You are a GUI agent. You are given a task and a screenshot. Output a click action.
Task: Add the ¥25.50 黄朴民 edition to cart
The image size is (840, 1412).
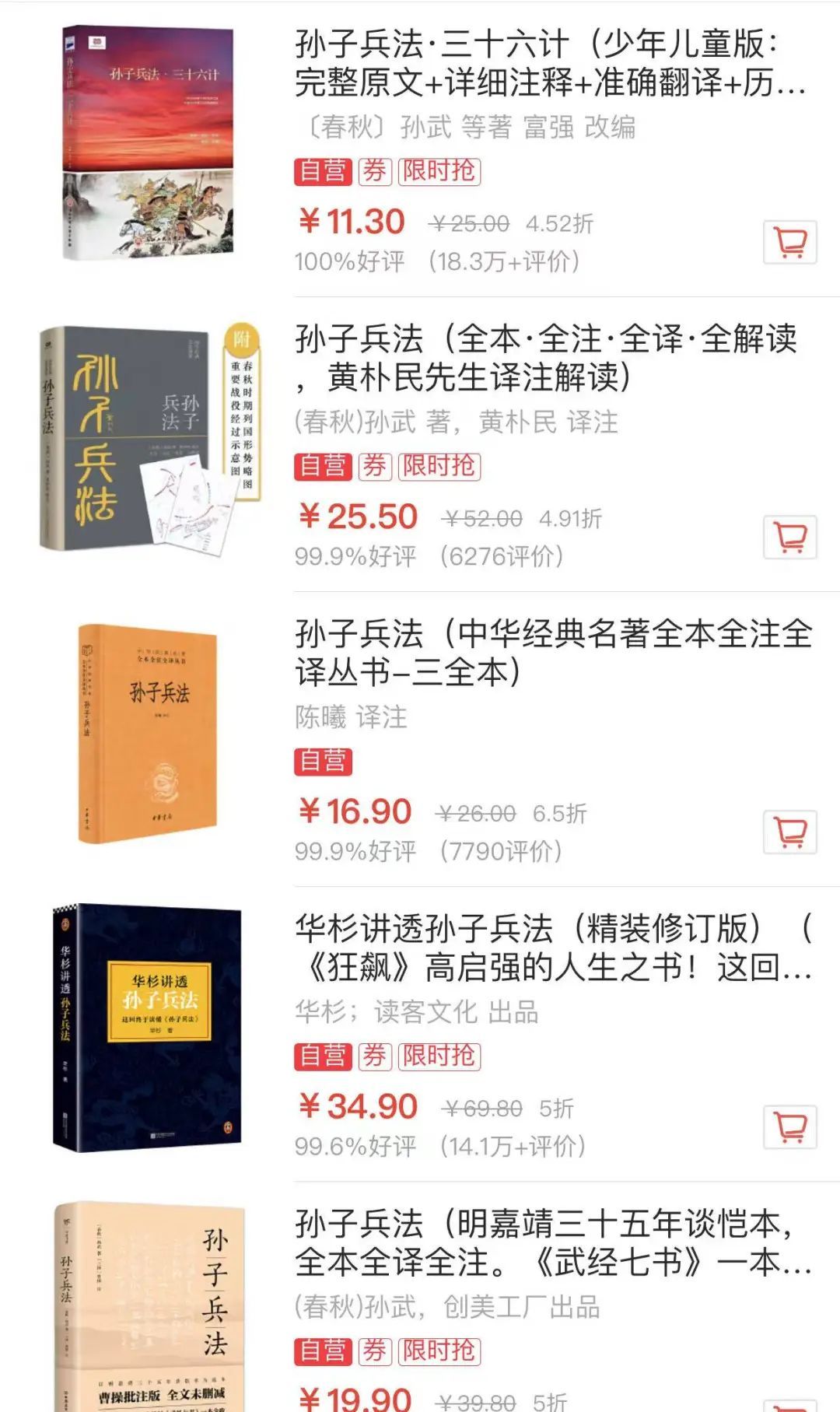790,537
